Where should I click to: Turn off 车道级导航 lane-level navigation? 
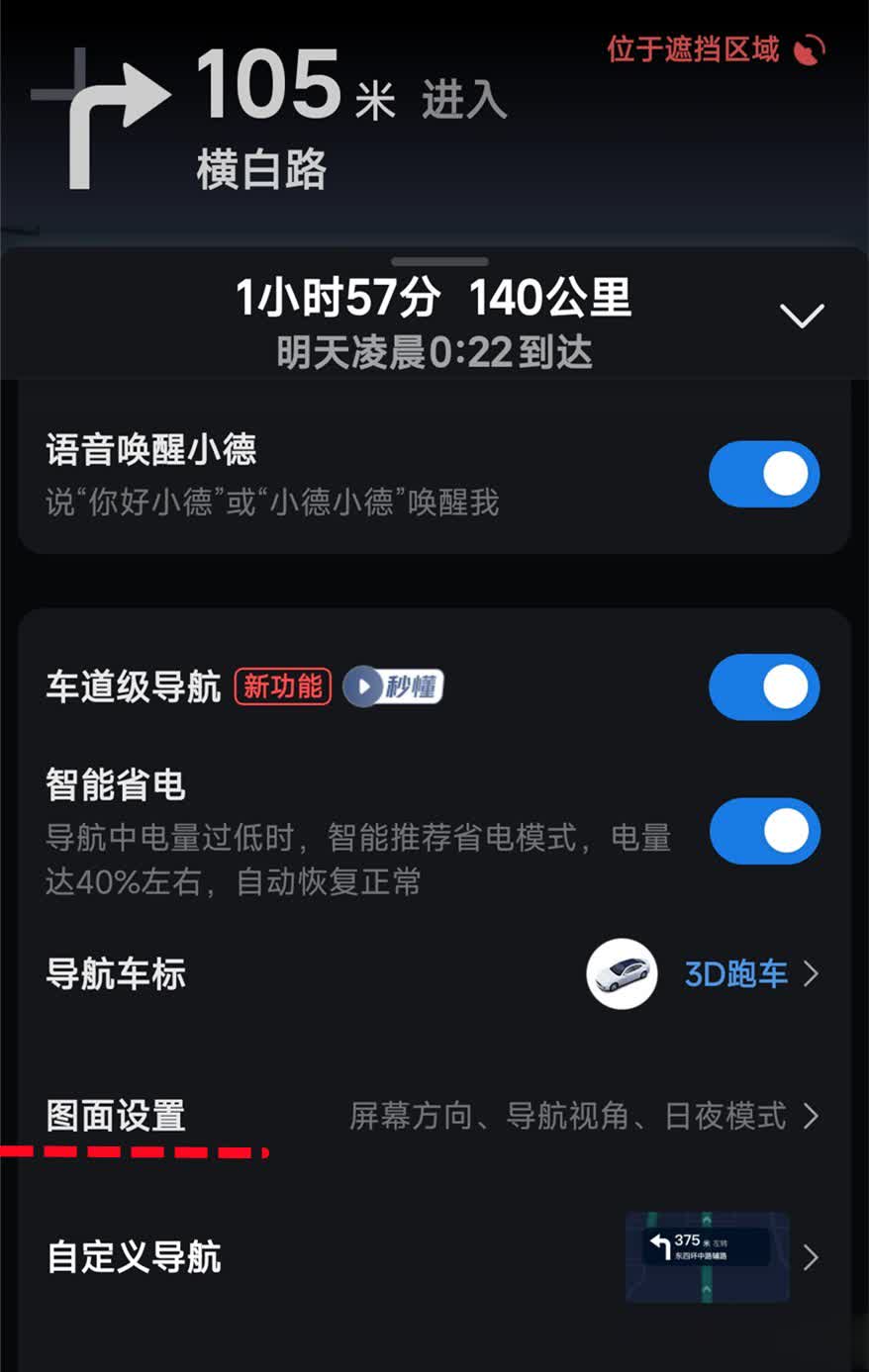coord(764,686)
